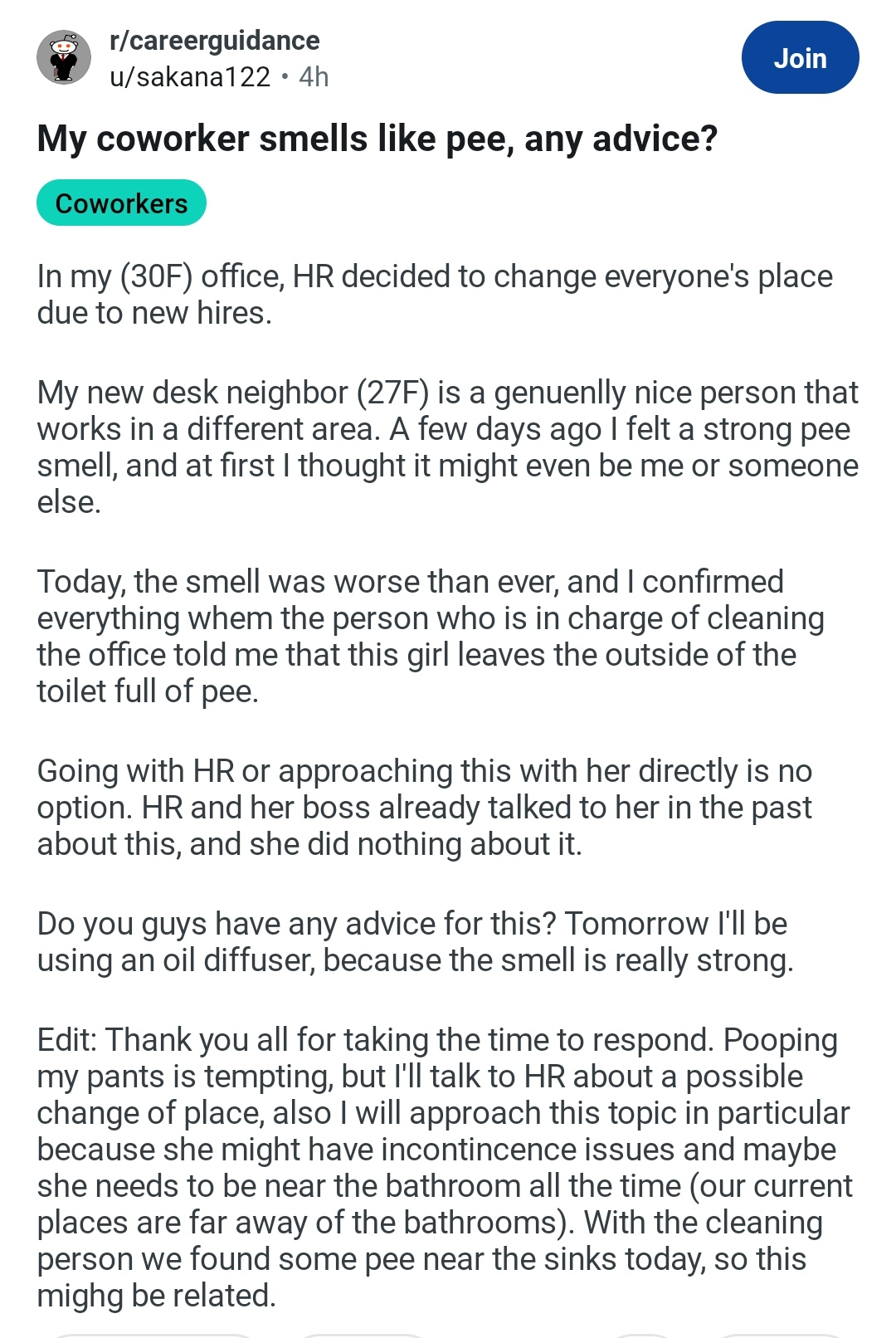Filter posts by Coworkers flair
Screen dimensions: 896x1338
tap(121, 203)
